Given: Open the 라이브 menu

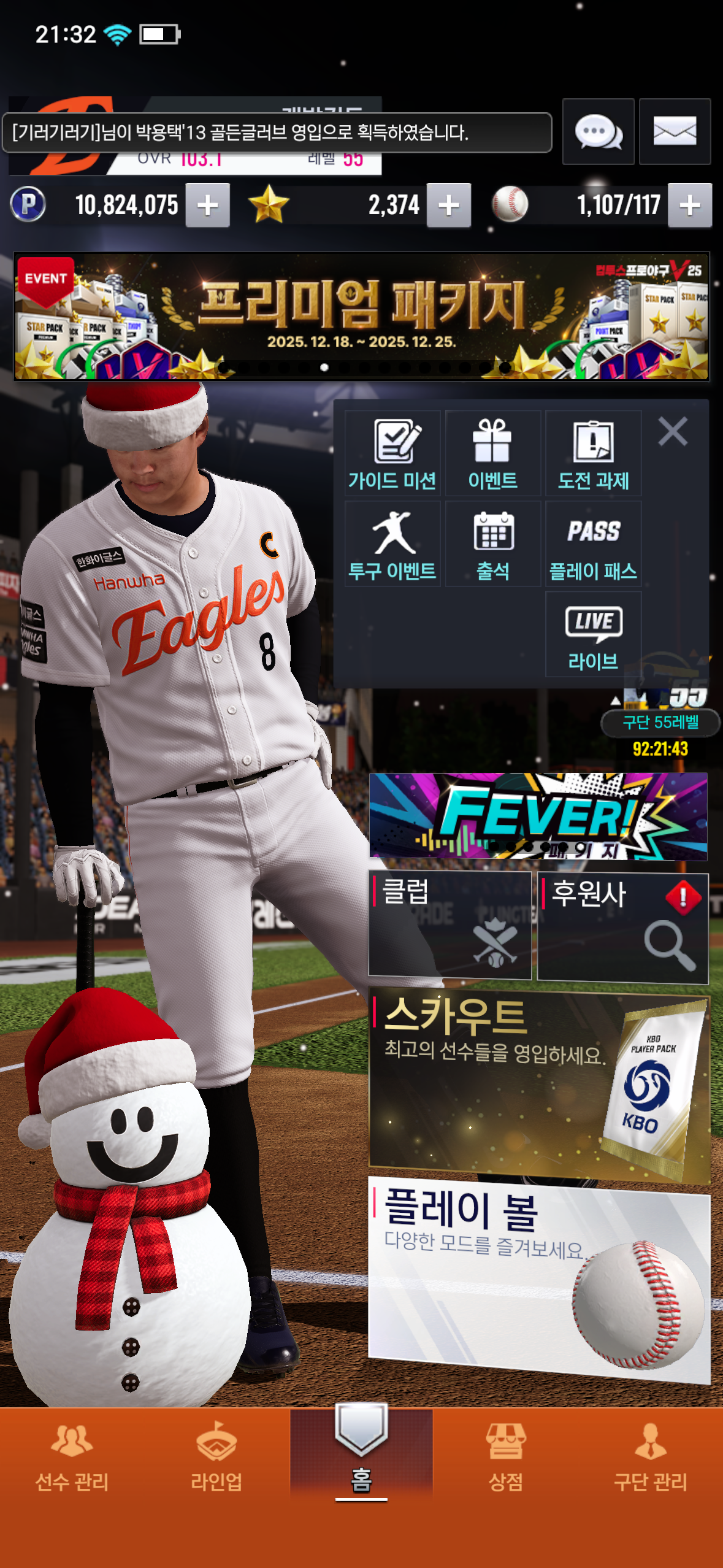Looking at the screenshot, I should (x=593, y=635).
